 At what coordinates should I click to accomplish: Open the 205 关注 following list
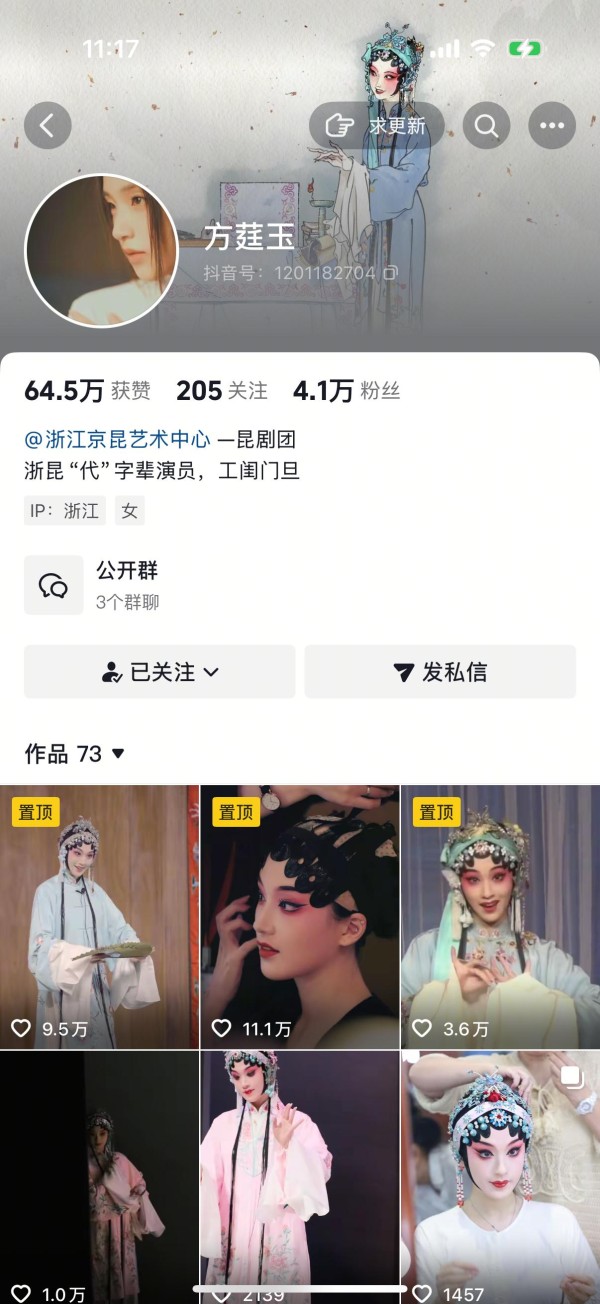222,391
